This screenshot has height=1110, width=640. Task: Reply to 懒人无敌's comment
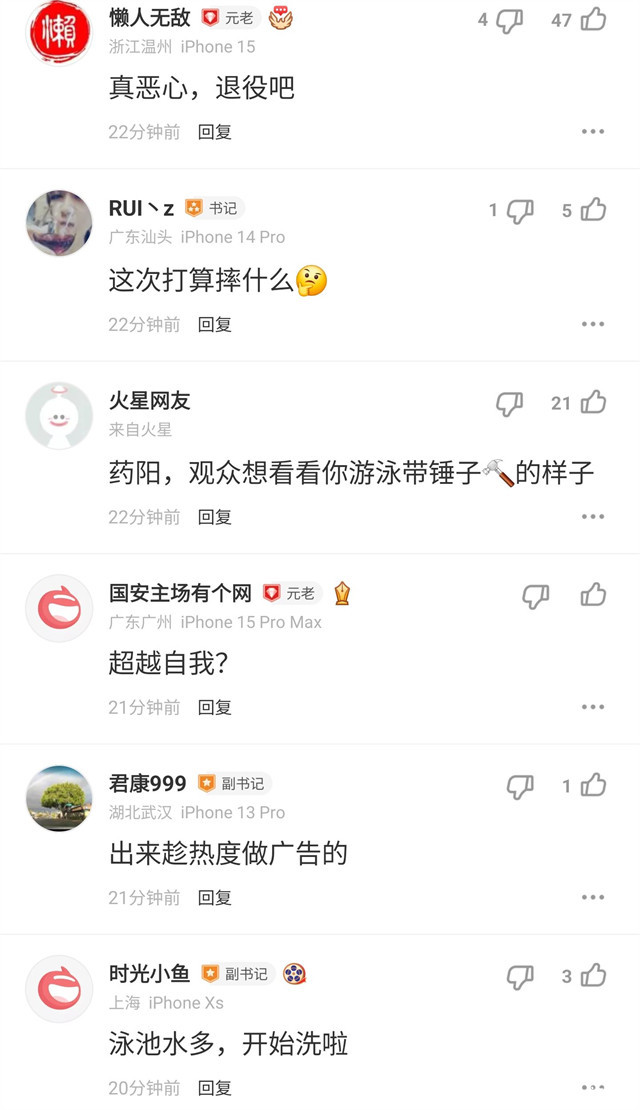(215, 131)
